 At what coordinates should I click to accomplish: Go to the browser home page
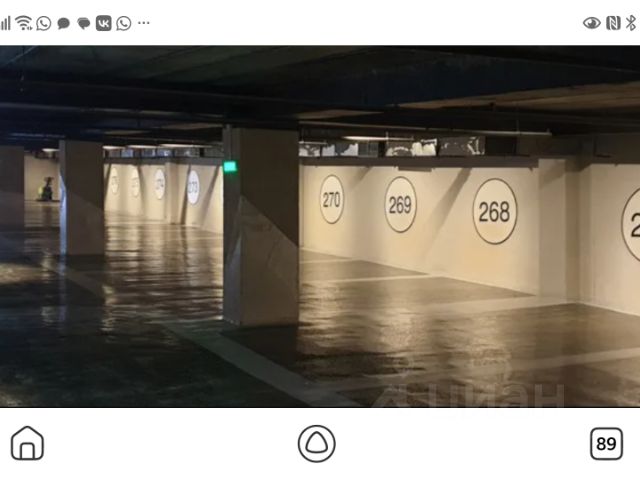(x=27, y=443)
